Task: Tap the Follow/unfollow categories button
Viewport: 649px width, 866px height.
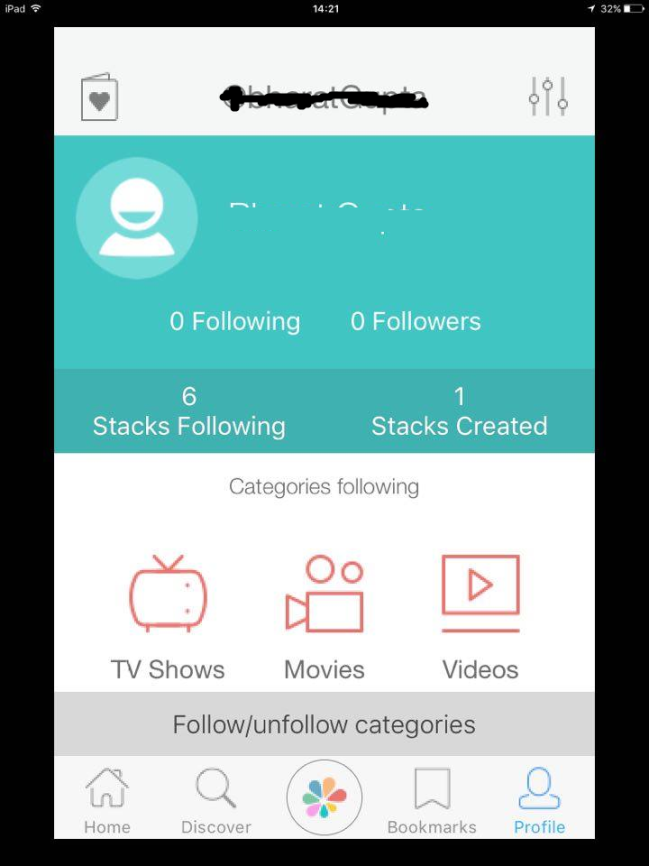Action: click(324, 724)
